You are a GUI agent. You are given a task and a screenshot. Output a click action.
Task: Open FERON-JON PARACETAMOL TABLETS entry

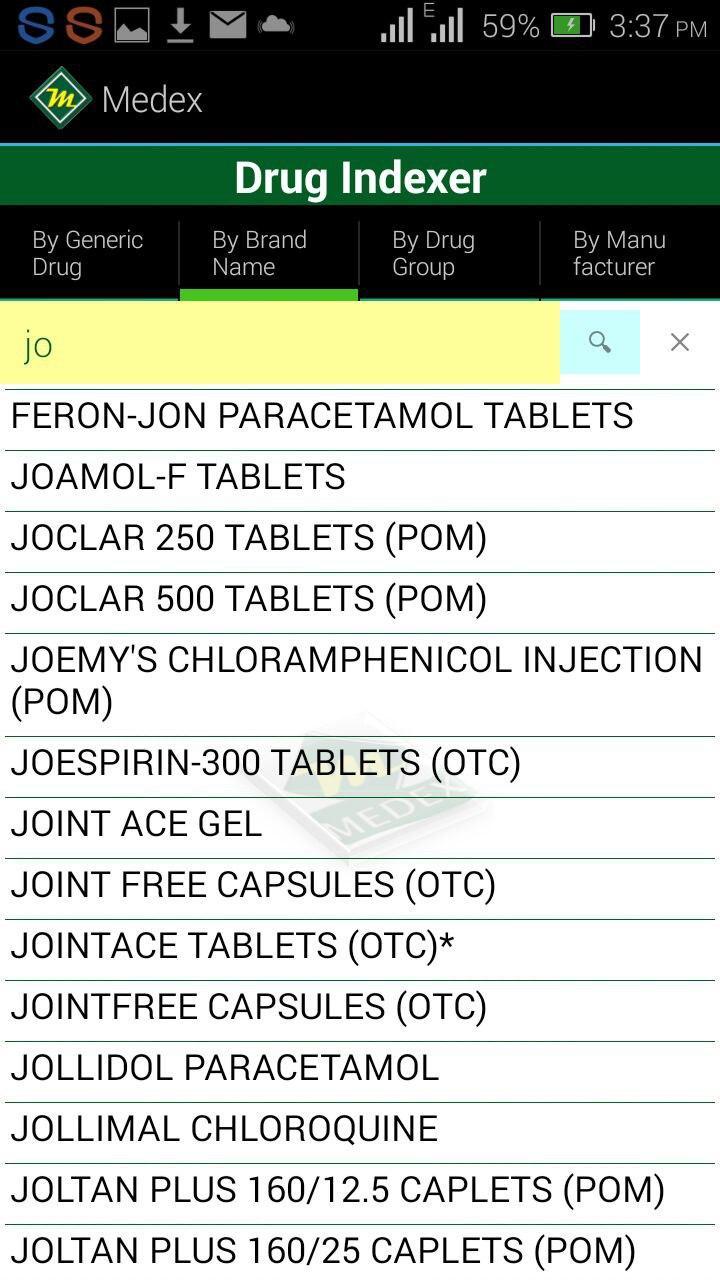(x=322, y=416)
